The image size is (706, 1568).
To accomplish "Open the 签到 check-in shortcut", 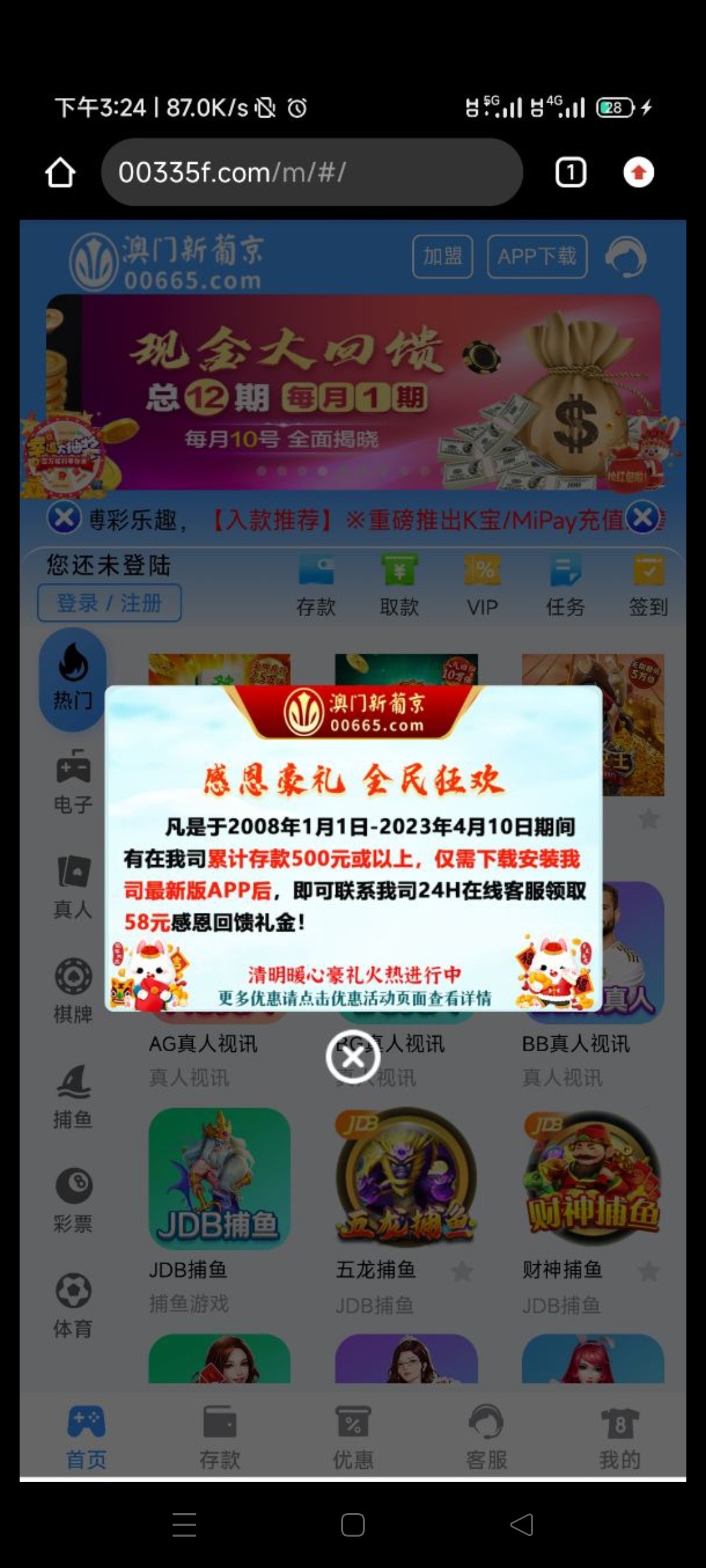I will (648, 586).
